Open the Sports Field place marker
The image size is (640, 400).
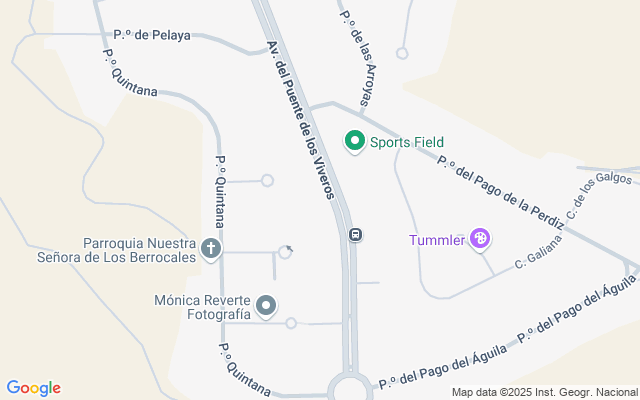coord(354,142)
